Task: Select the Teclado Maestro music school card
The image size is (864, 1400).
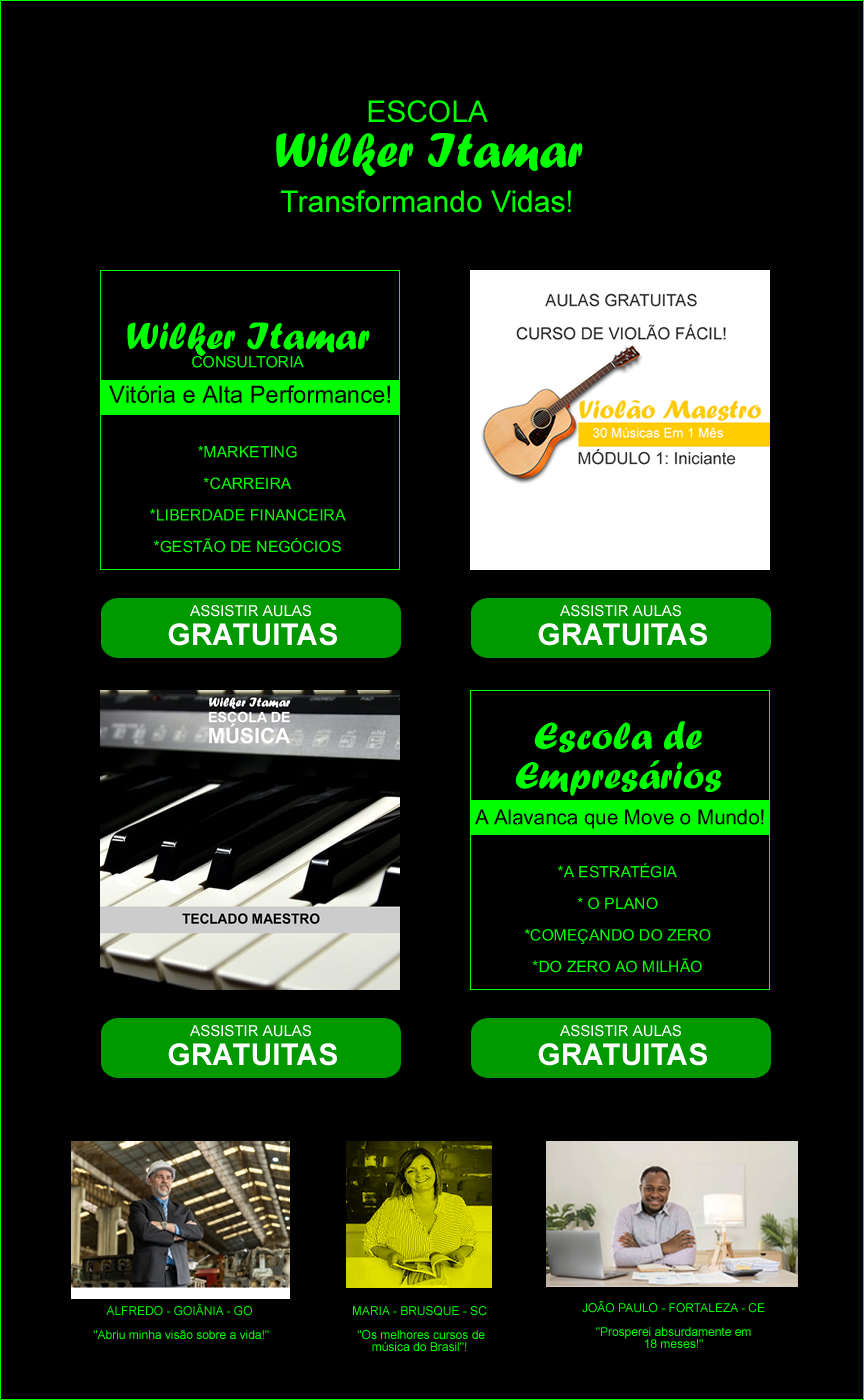Action: click(250, 840)
